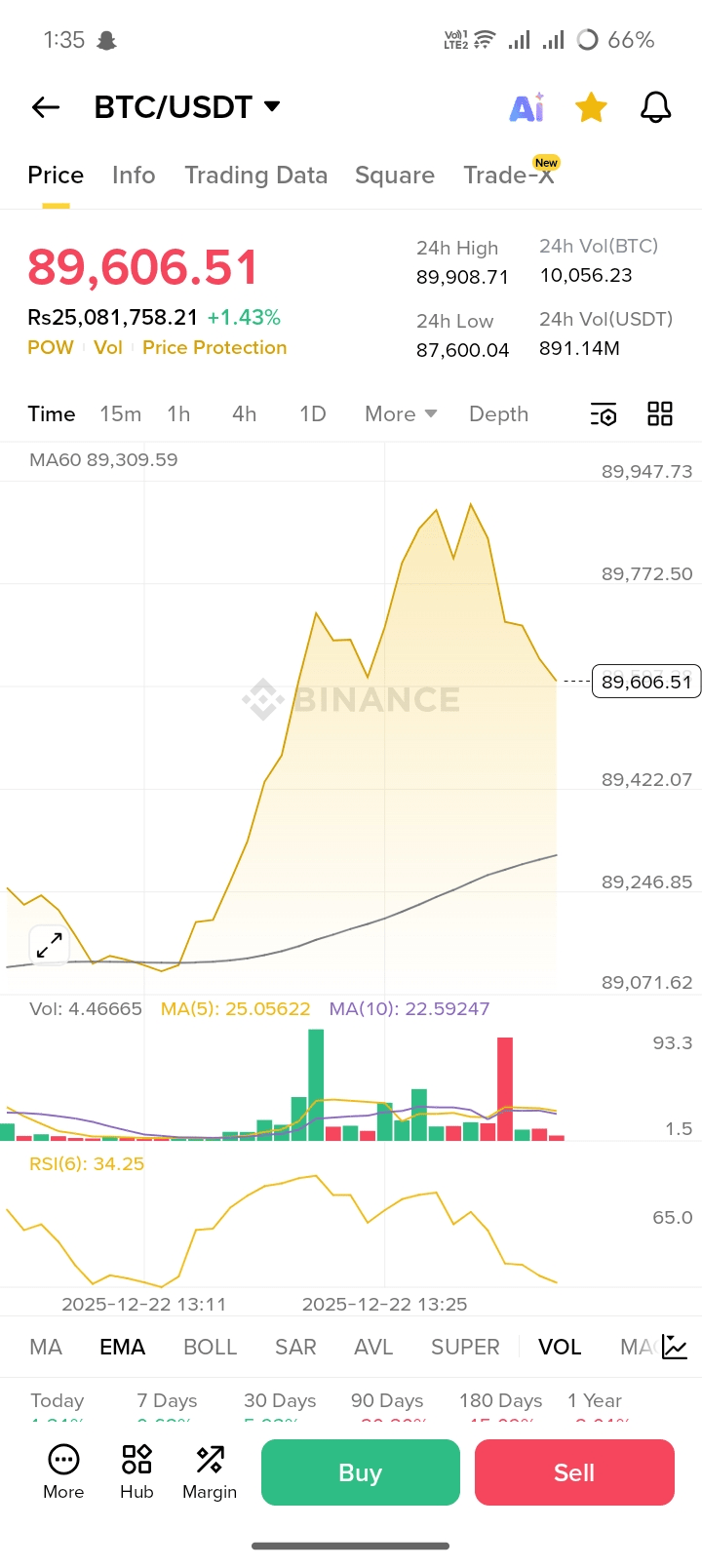Tap the green Buy button
This screenshot has height=1568, width=702.
coord(360,1472)
